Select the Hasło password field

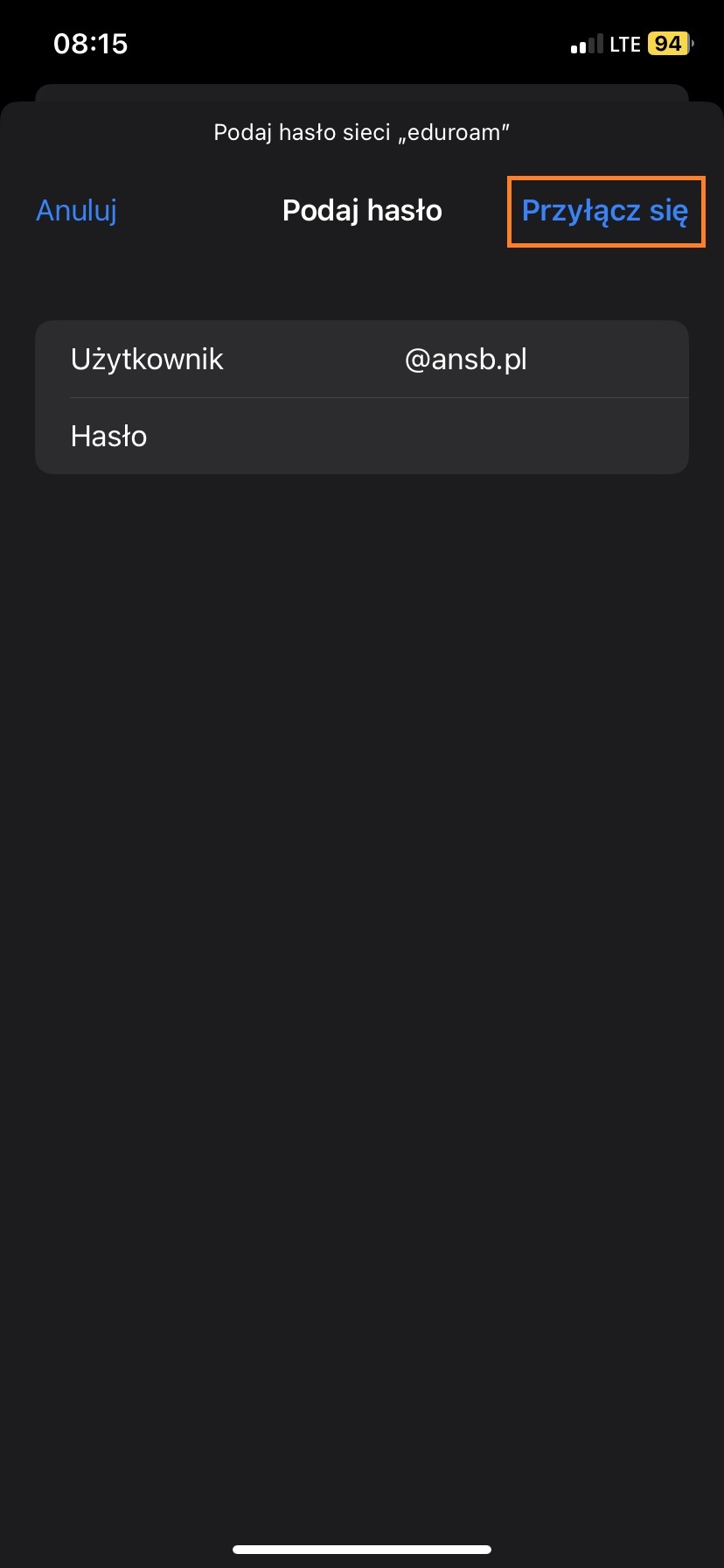(362, 436)
